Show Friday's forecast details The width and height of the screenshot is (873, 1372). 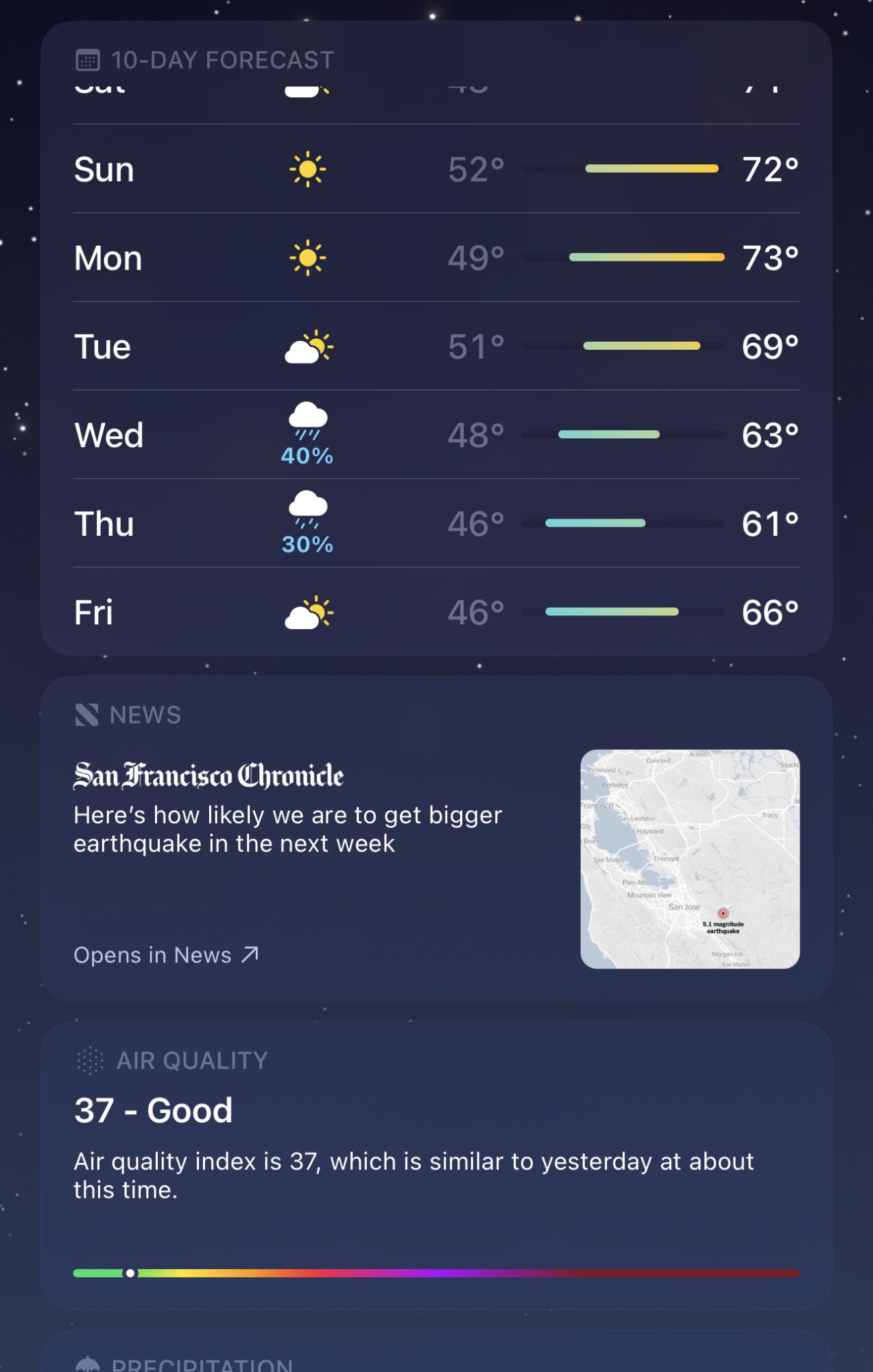point(436,611)
